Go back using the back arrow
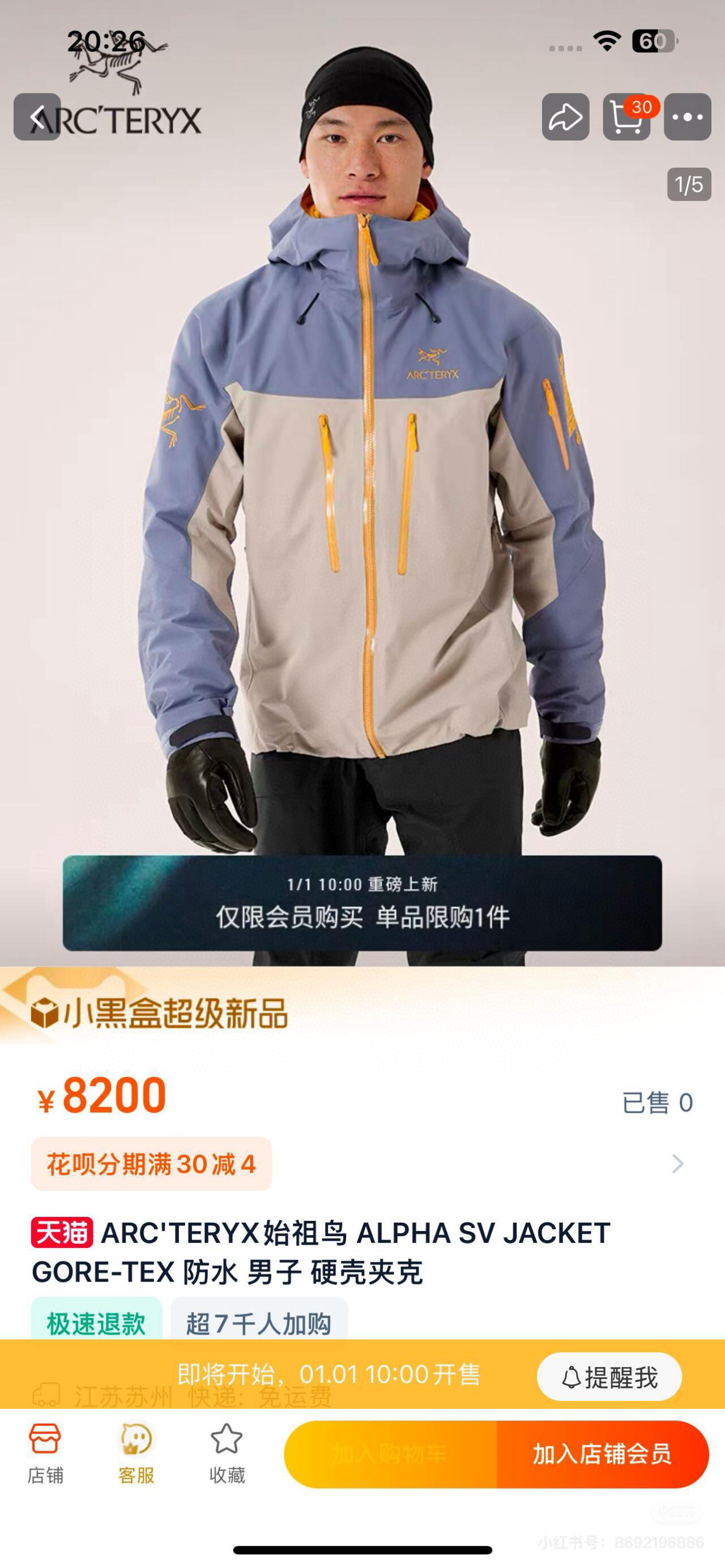 [x=37, y=117]
